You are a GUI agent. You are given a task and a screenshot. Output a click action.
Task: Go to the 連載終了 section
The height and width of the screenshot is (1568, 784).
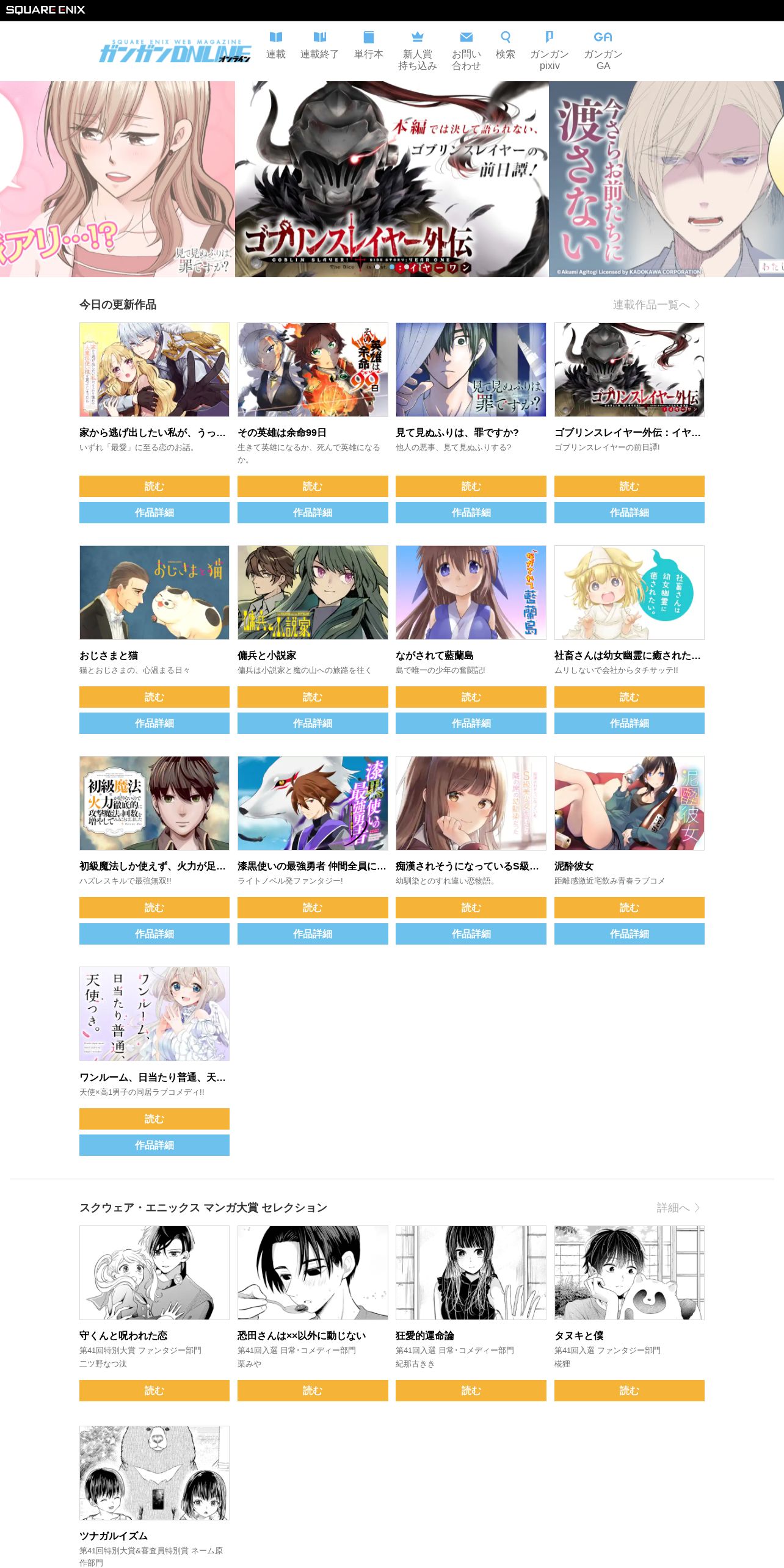point(319,46)
